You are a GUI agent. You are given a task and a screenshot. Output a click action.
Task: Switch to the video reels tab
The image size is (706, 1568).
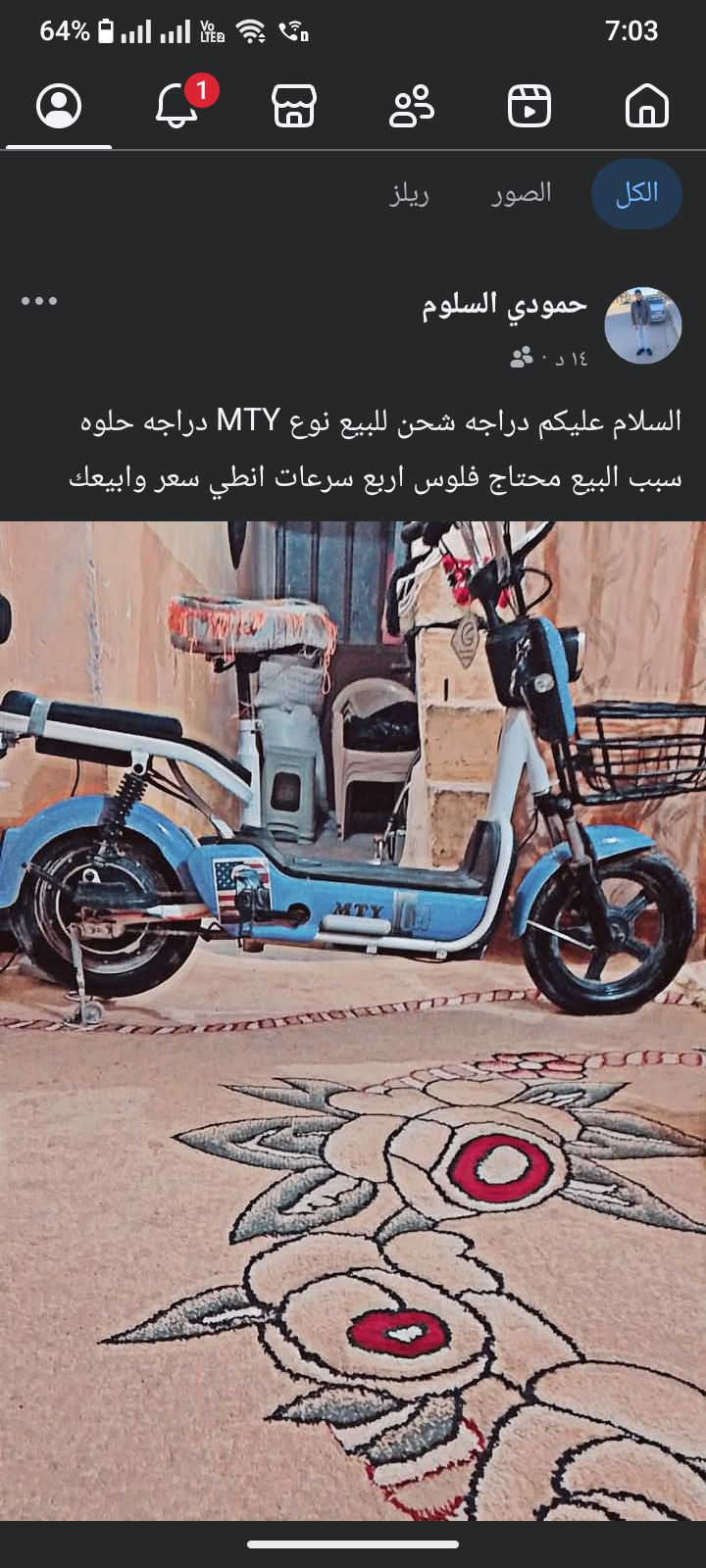coord(529,106)
